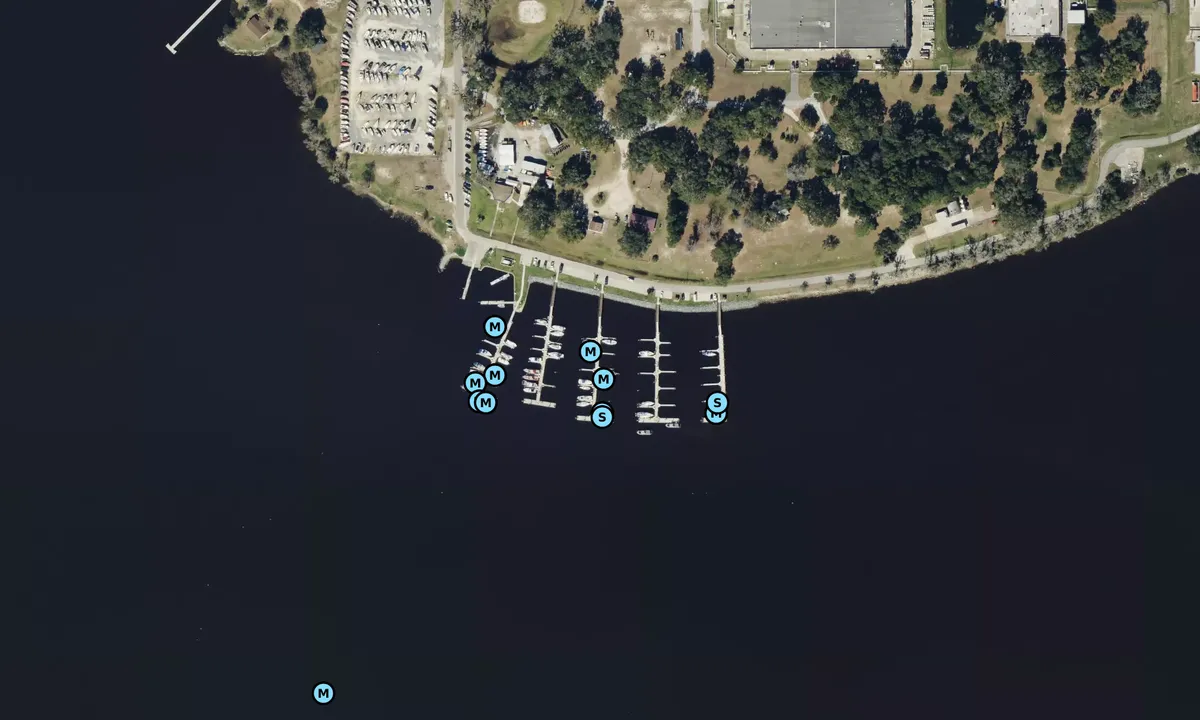Tap the S marker on the middle dock
This screenshot has width=1200, height=720.
(x=601, y=416)
